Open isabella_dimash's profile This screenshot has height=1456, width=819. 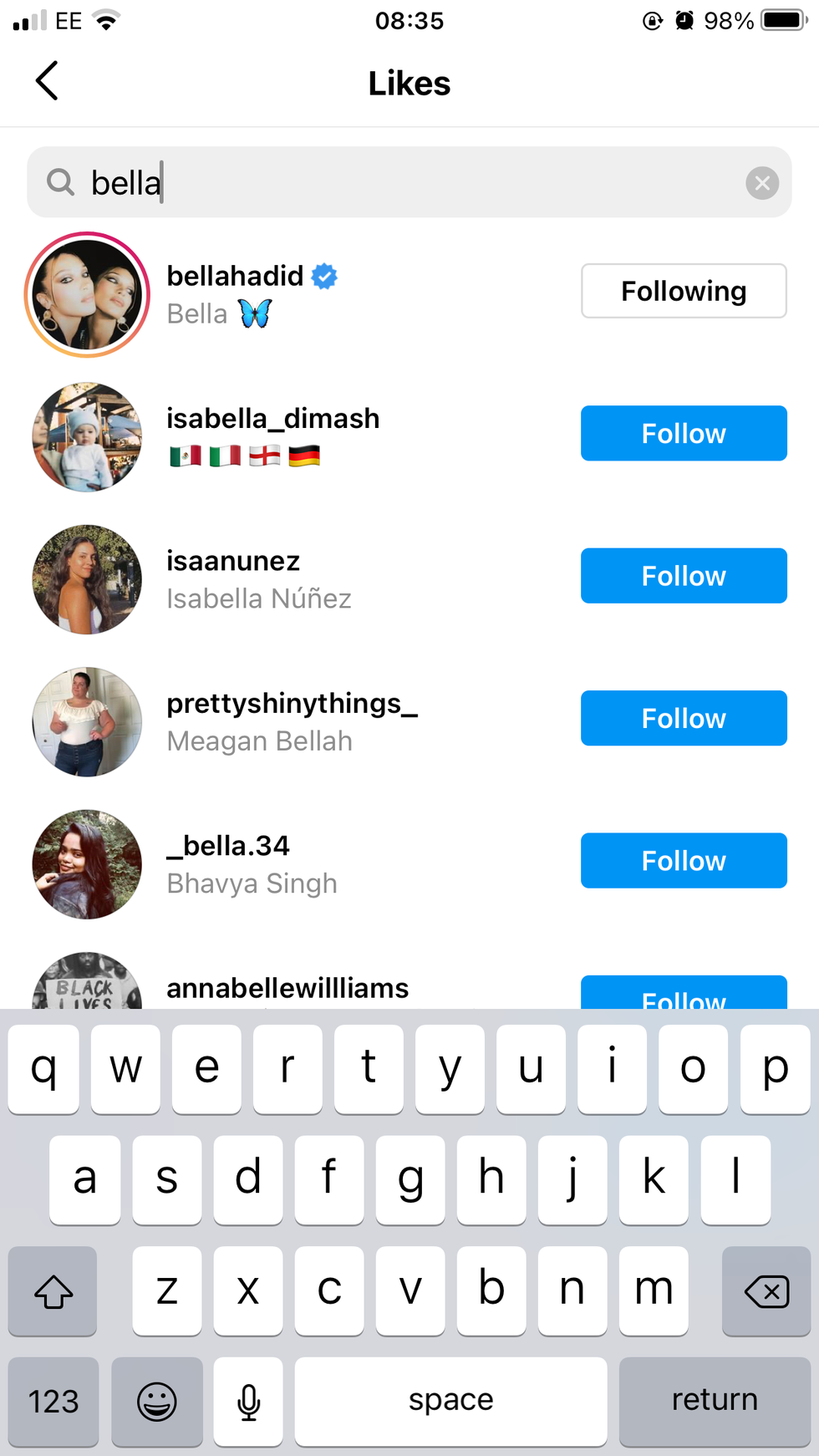tap(272, 419)
